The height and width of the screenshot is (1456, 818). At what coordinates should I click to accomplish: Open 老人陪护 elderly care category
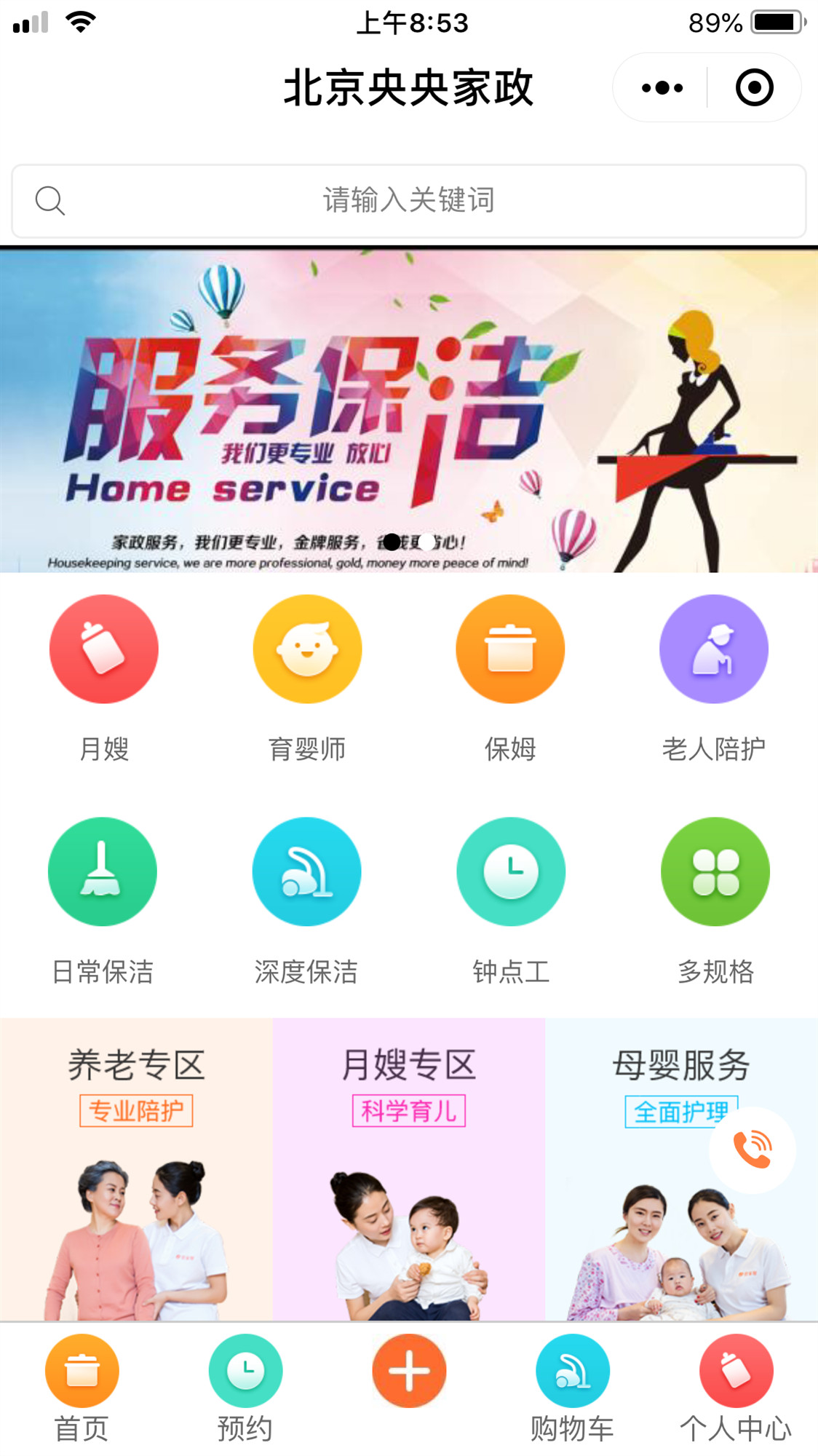(713, 649)
